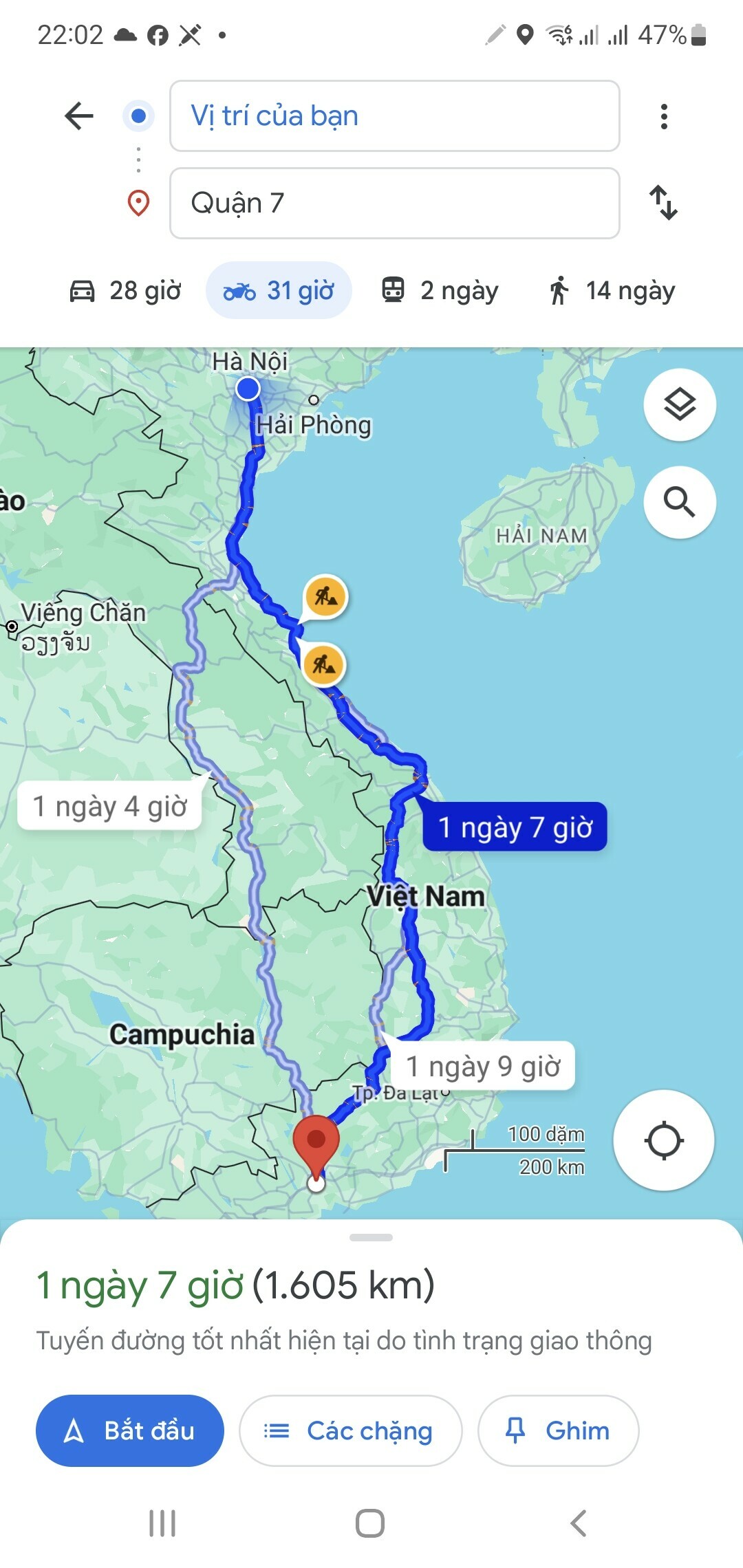
Task: View route steps via 'Các chặng'
Action: [350, 1430]
